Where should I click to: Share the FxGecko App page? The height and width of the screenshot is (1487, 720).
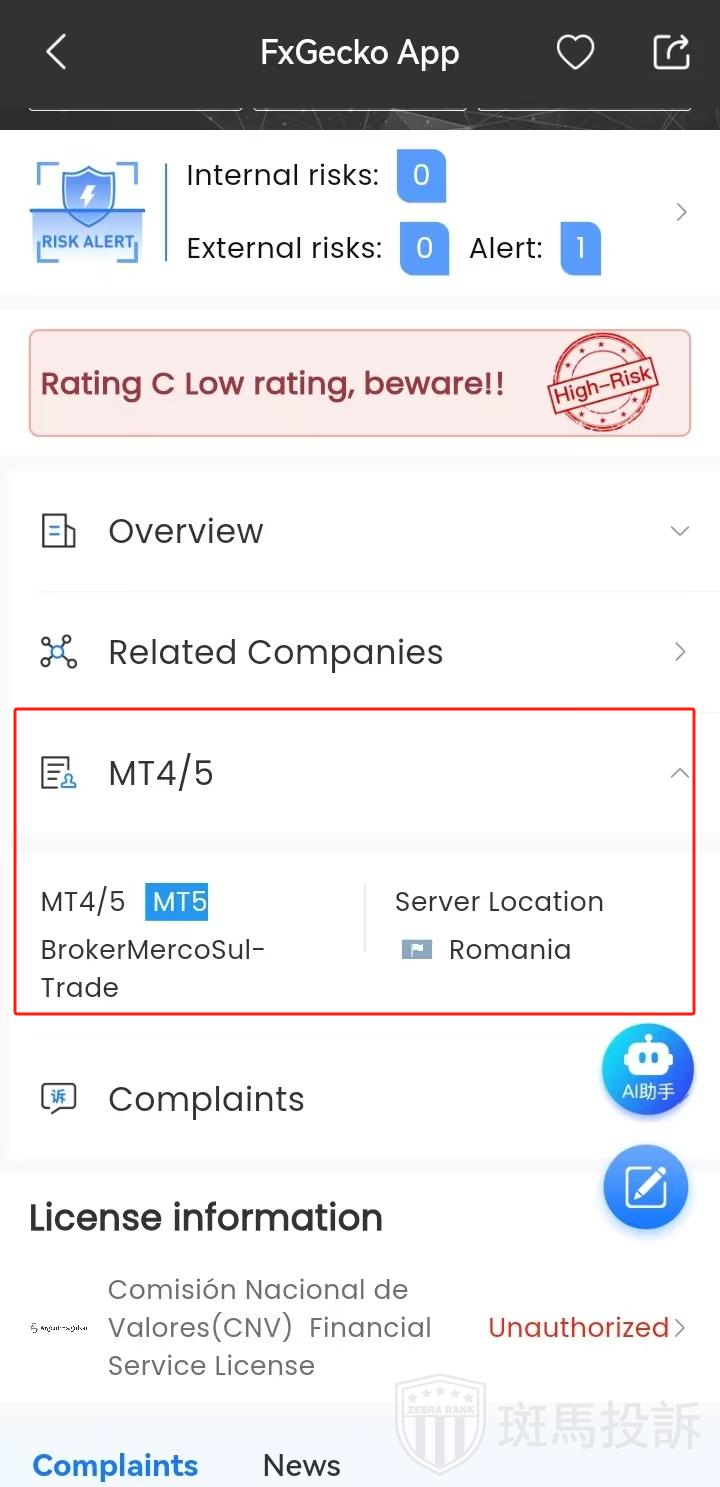coord(671,52)
